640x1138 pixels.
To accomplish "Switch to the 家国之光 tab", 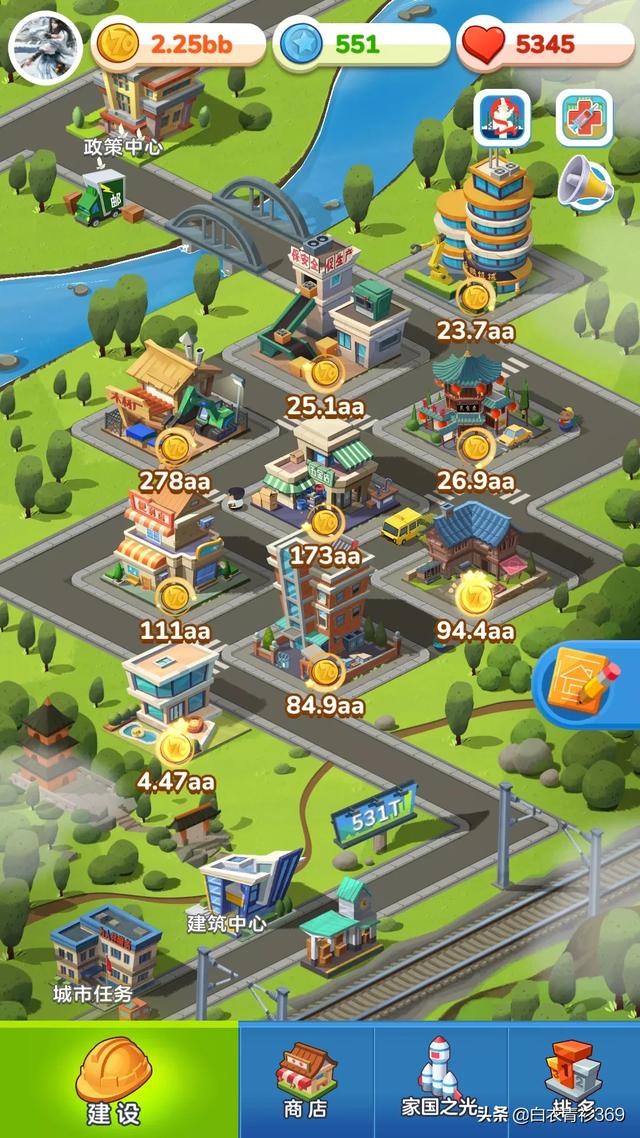I will [x=440, y=1082].
